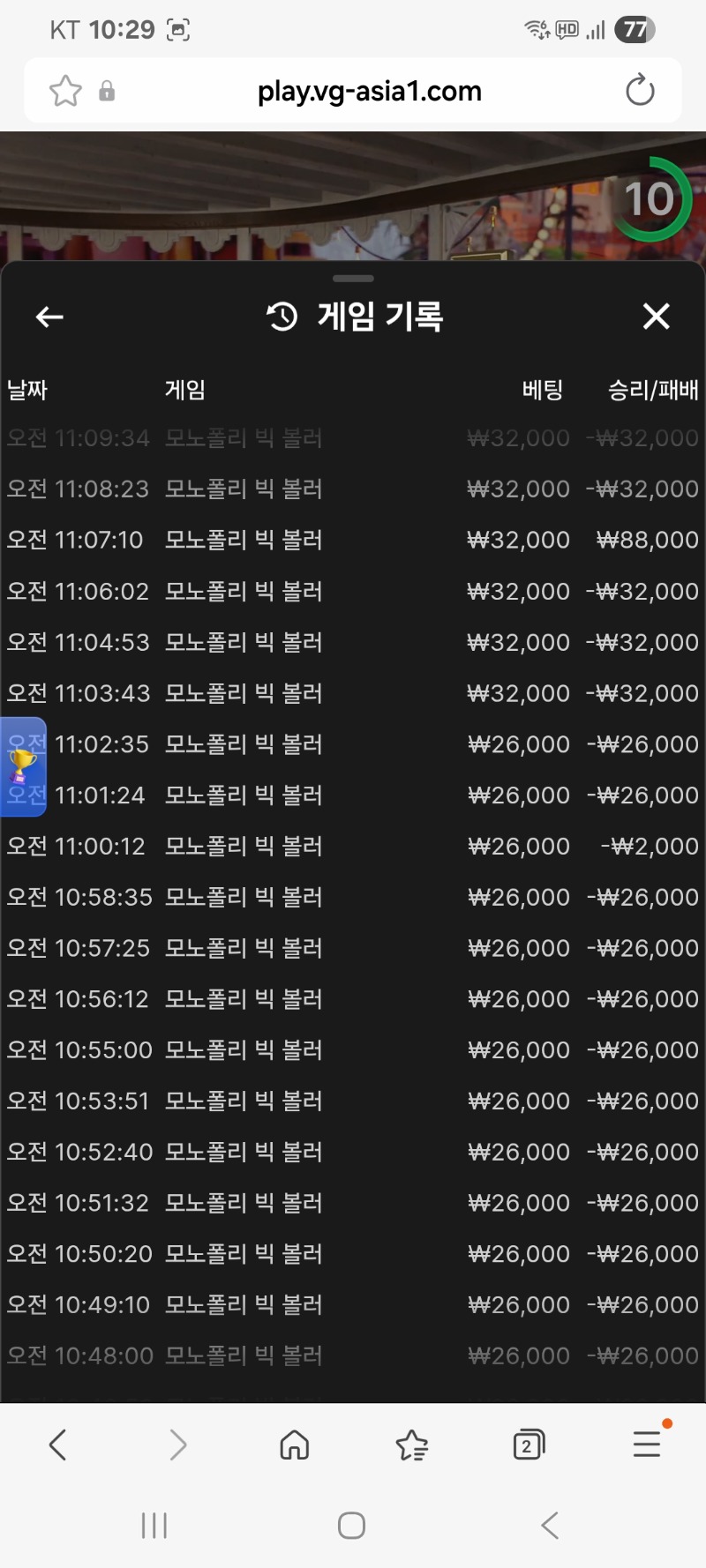The width and height of the screenshot is (706, 1568).
Task: Bookmark this page with star icon
Action: 65,91
